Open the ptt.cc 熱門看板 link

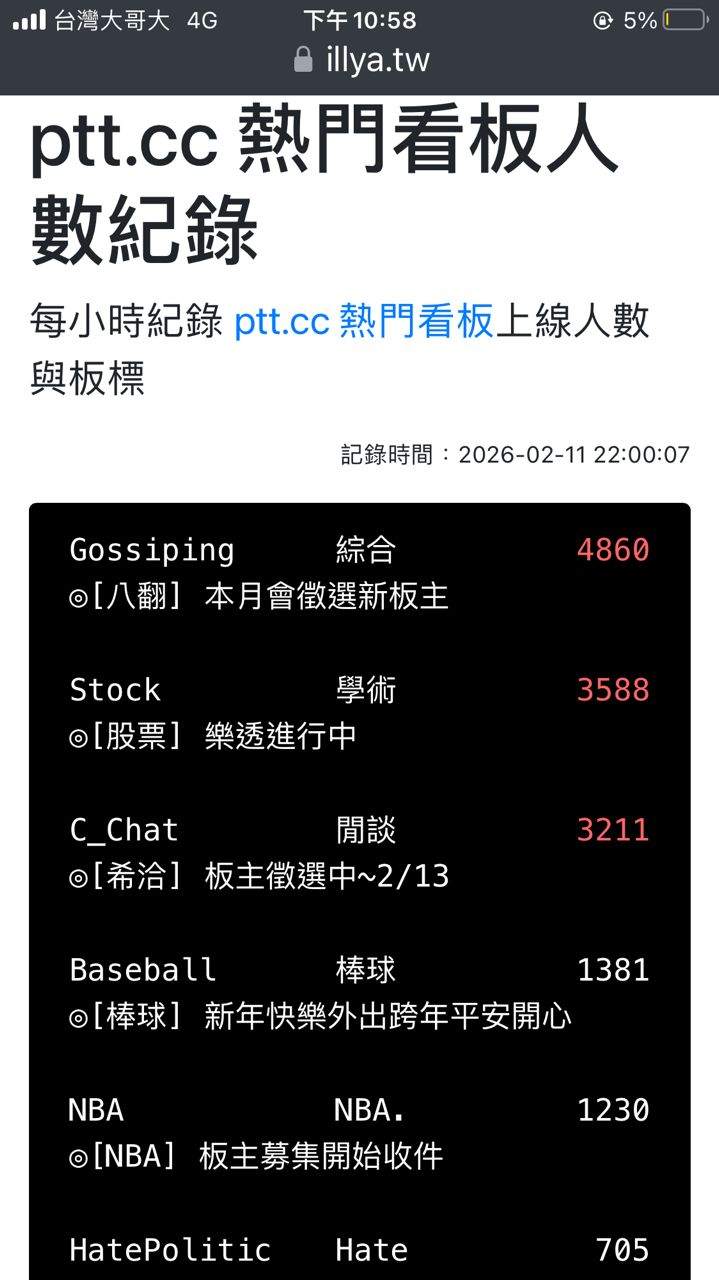[364, 322]
